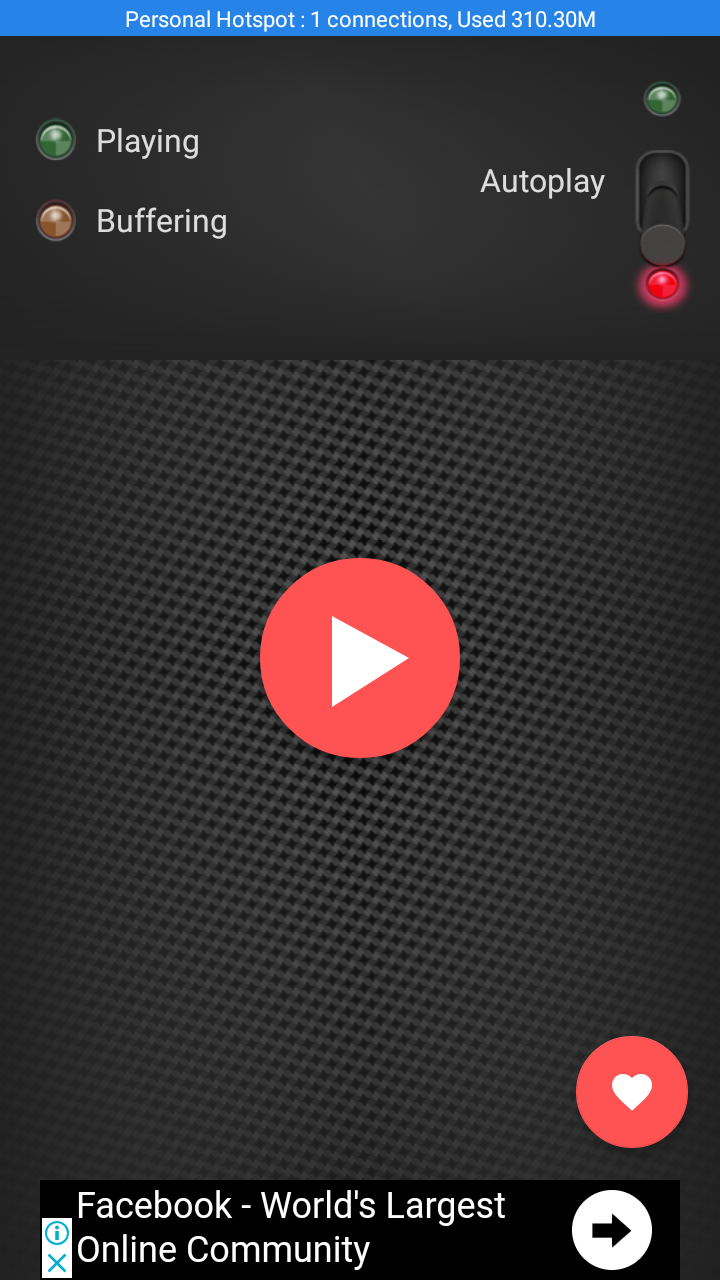Close the ad with the X icon

tap(57, 1263)
